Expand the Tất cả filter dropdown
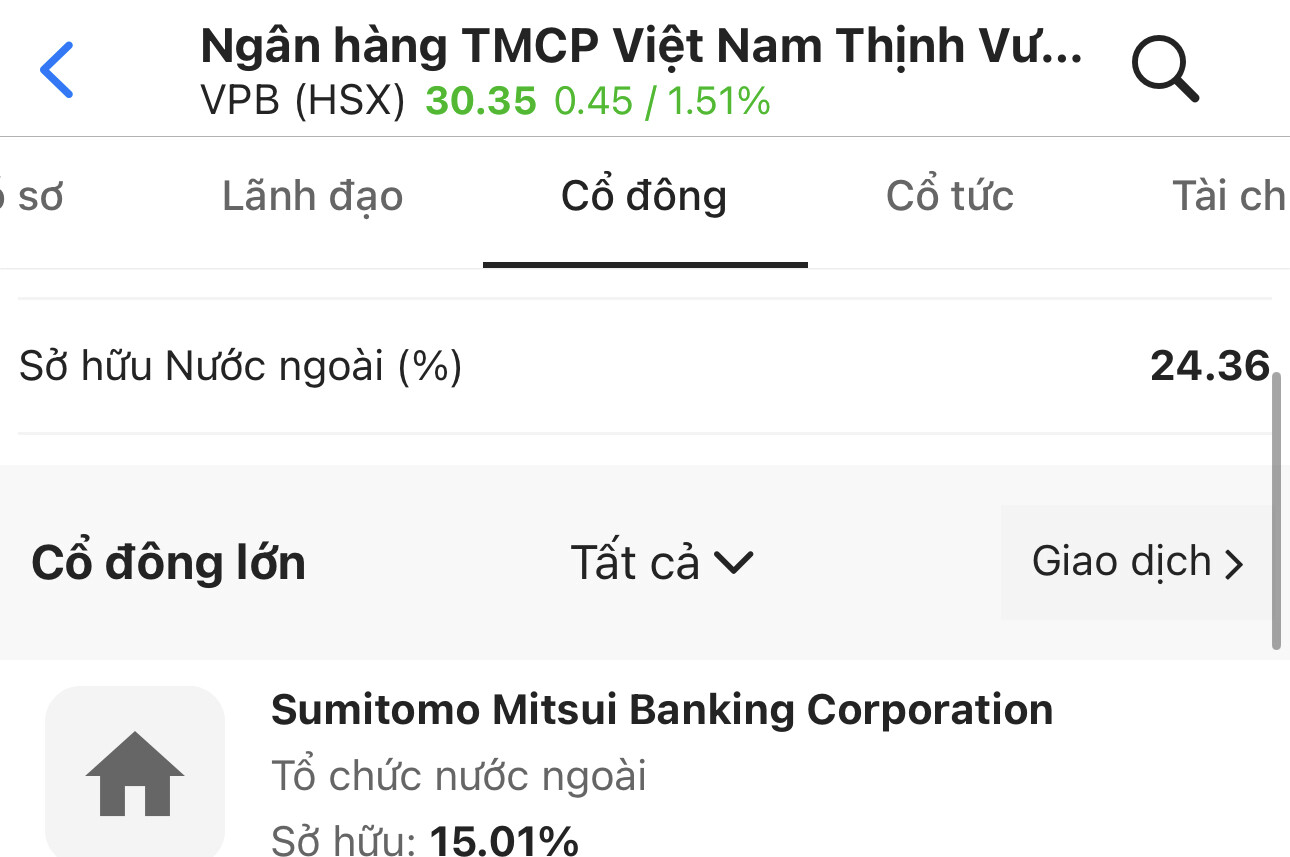1290x857 pixels. pyautogui.click(x=661, y=563)
